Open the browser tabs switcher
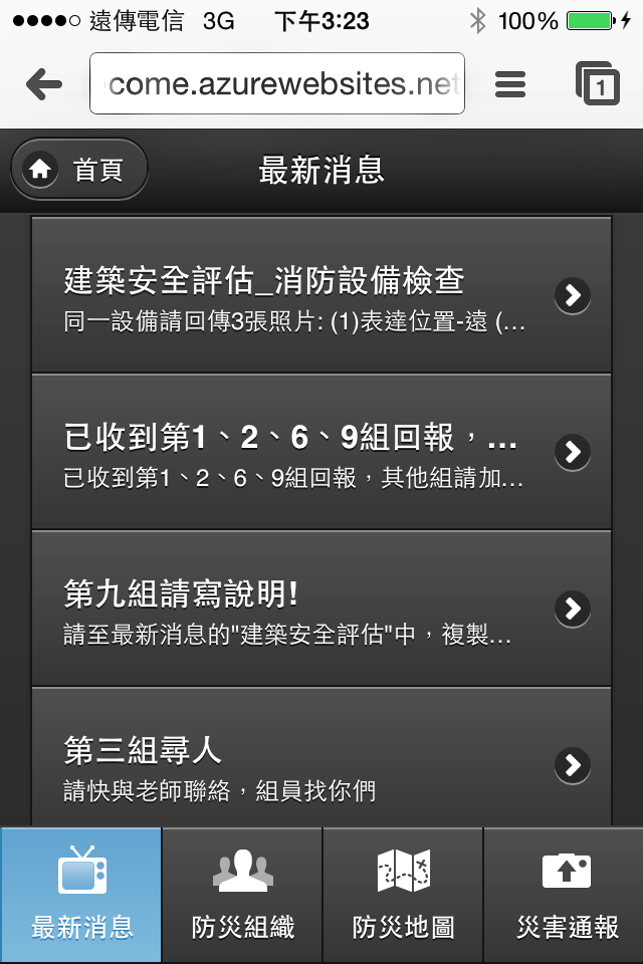 tap(597, 84)
